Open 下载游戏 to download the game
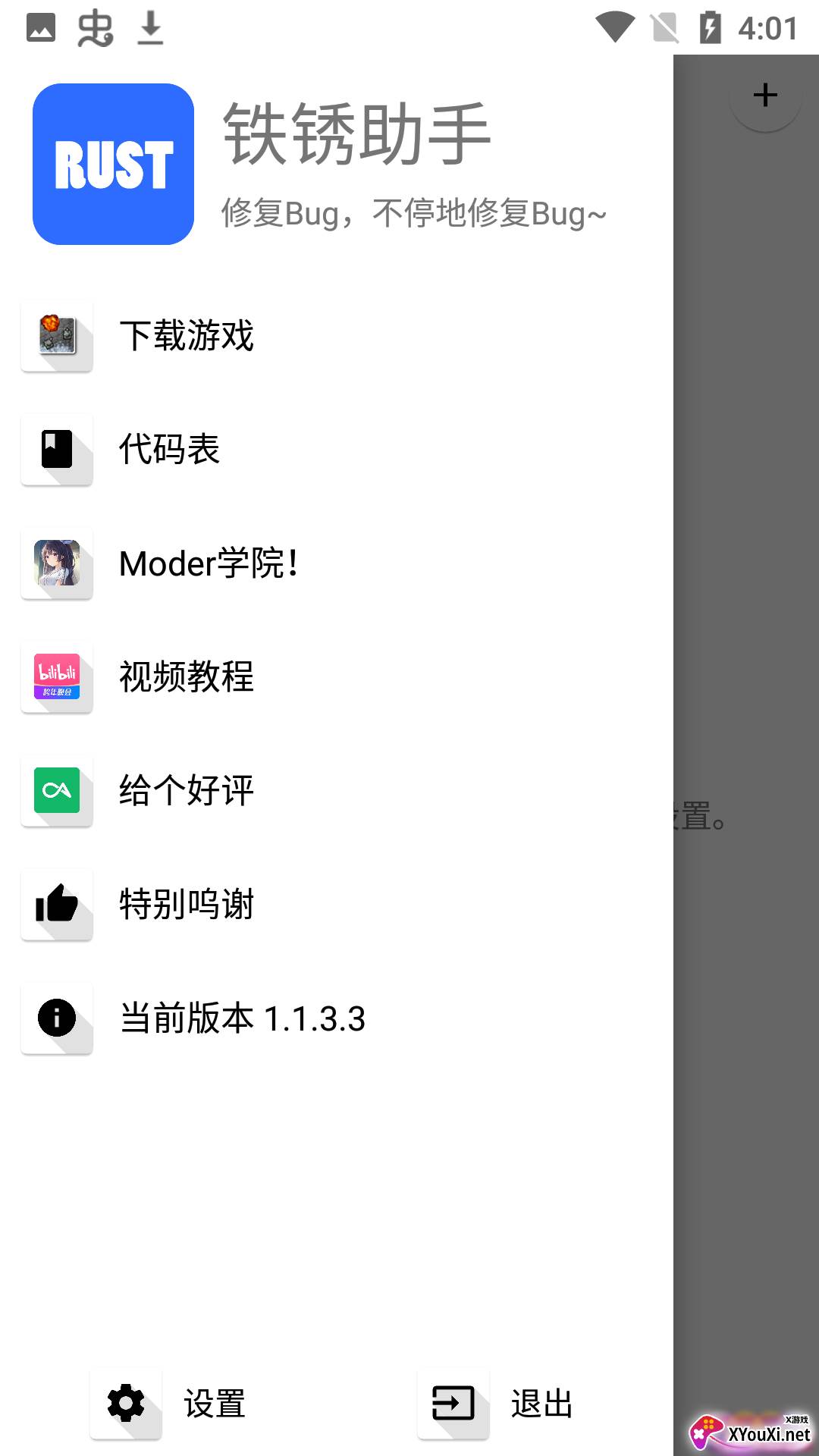 coord(187,336)
